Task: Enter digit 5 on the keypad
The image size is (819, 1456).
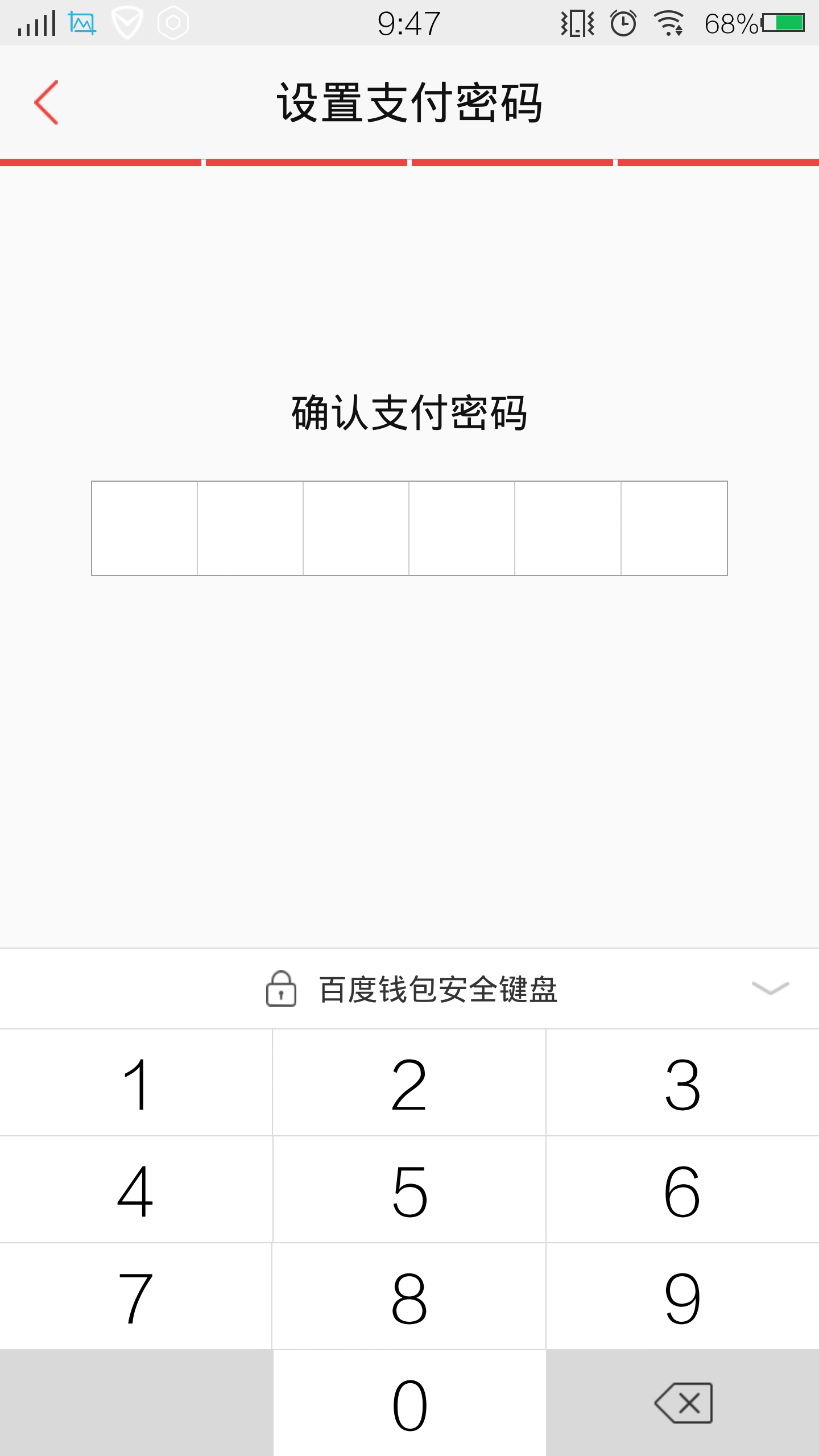Action: pos(409,1190)
